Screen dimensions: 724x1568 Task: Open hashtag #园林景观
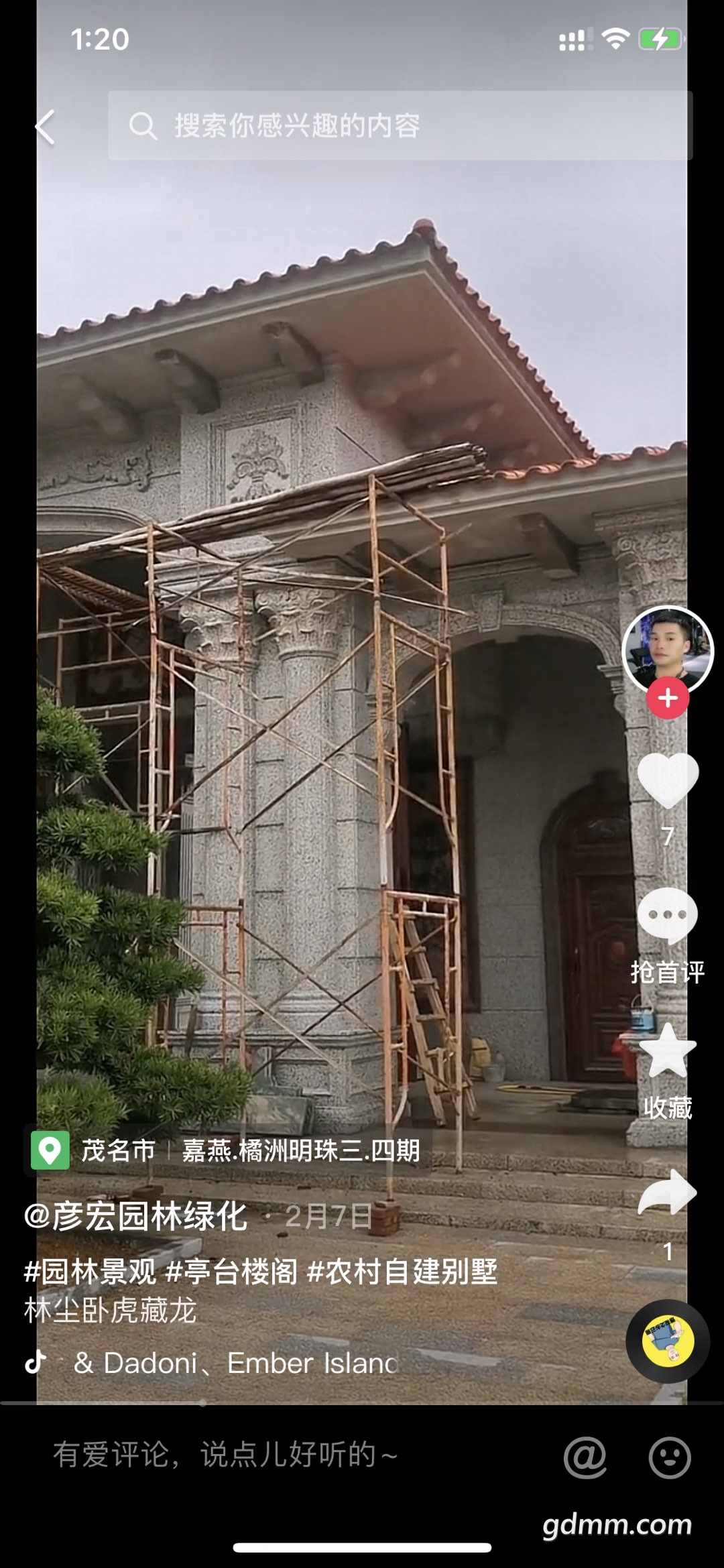click(x=90, y=1272)
